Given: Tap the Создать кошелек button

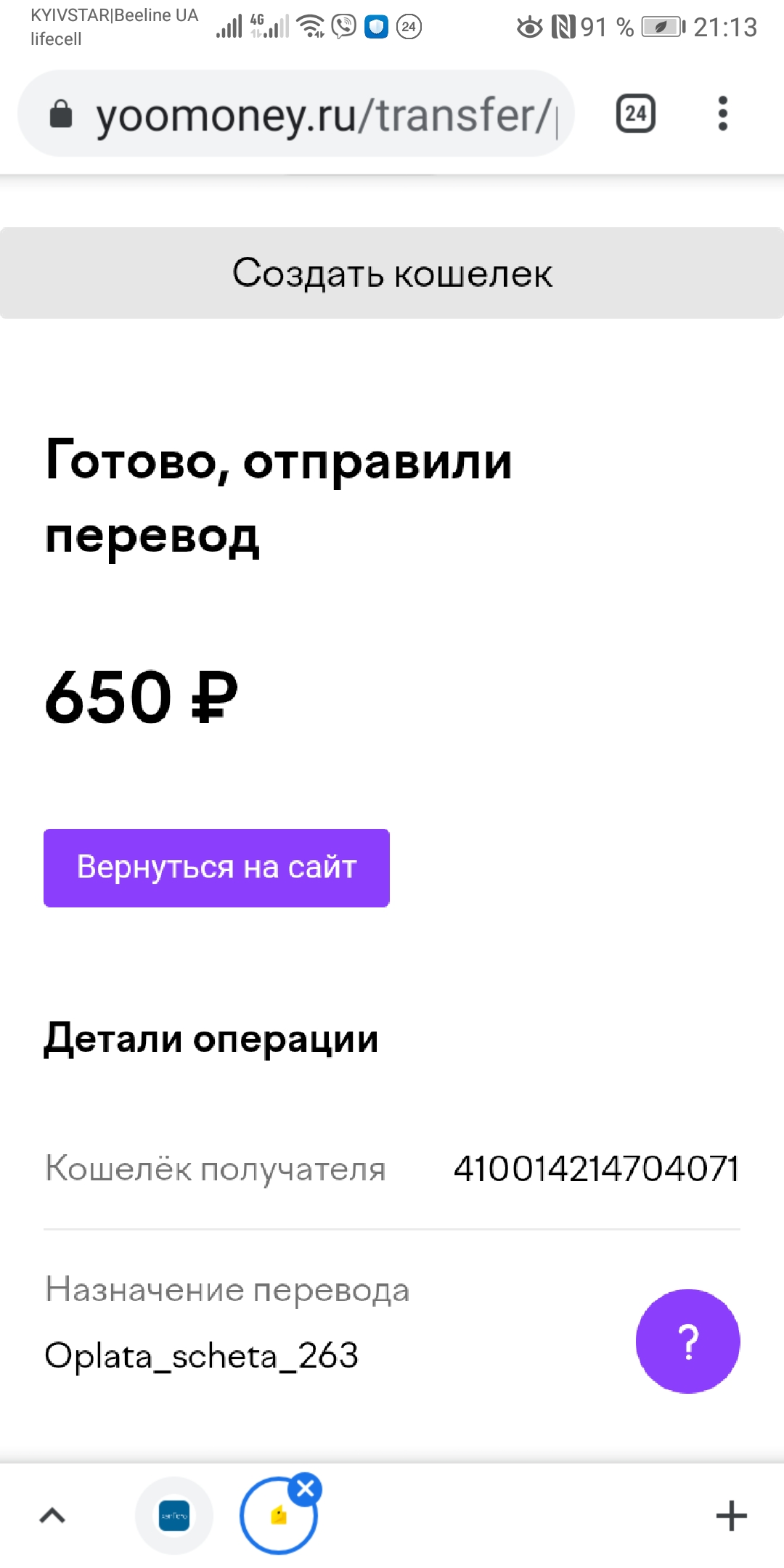Looking at the screenshot, I should point(392,273).
